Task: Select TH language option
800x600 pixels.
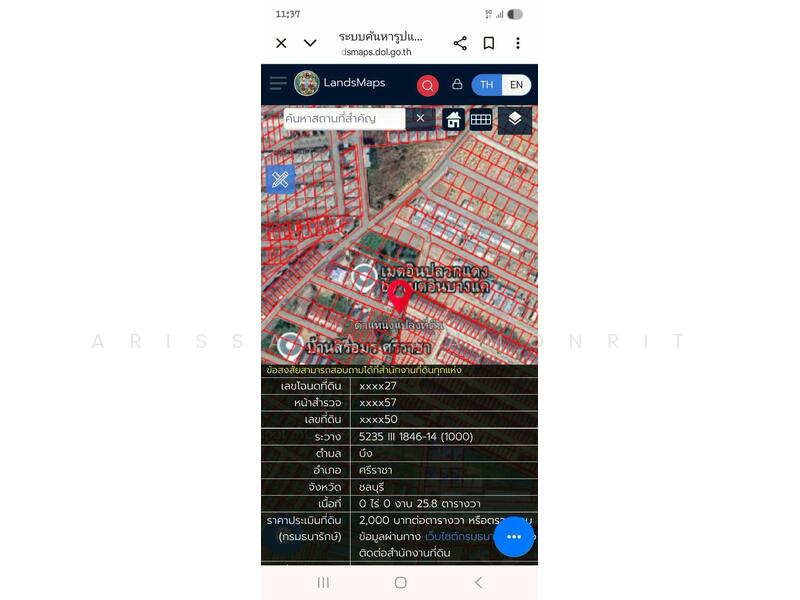Action: (x=486, y=85)
